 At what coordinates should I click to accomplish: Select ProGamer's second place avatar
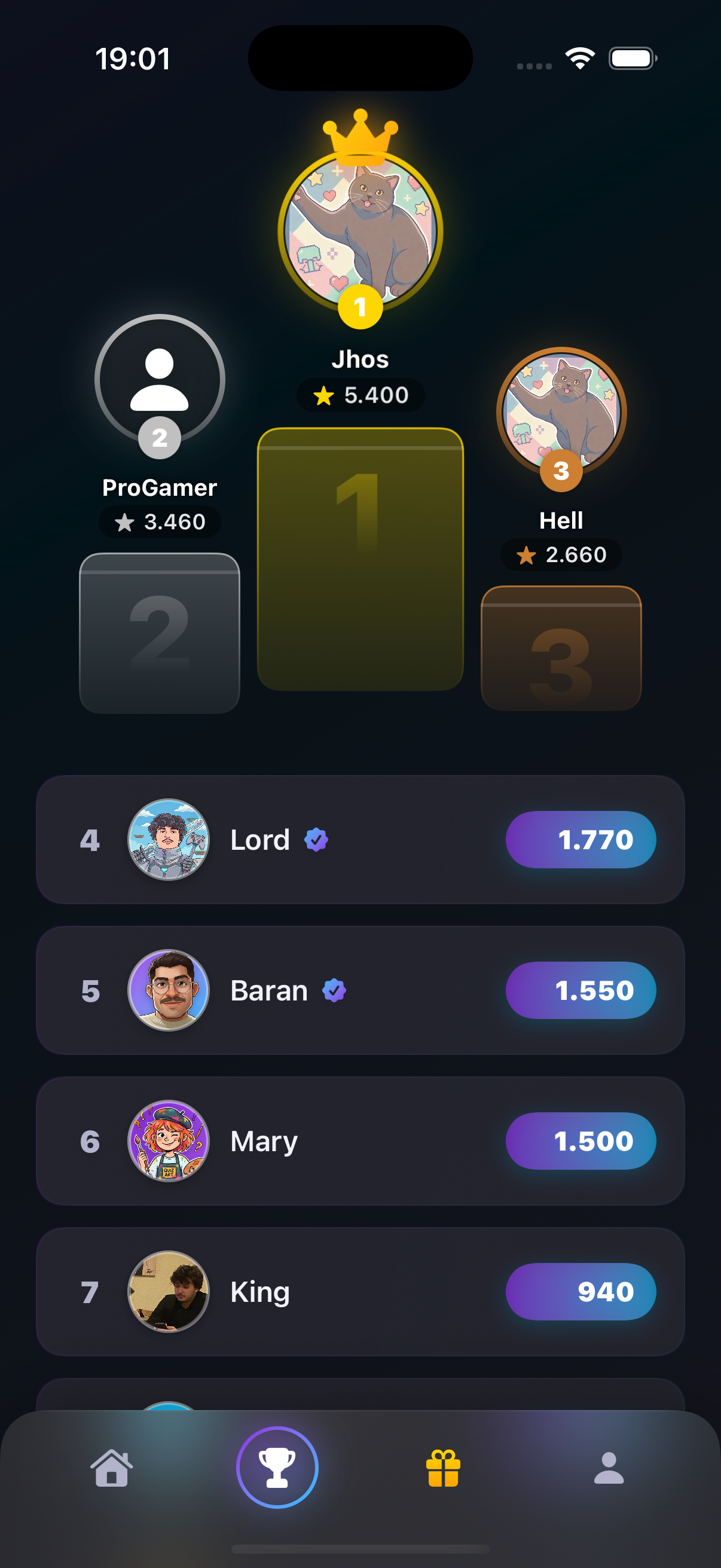point(159,377)
